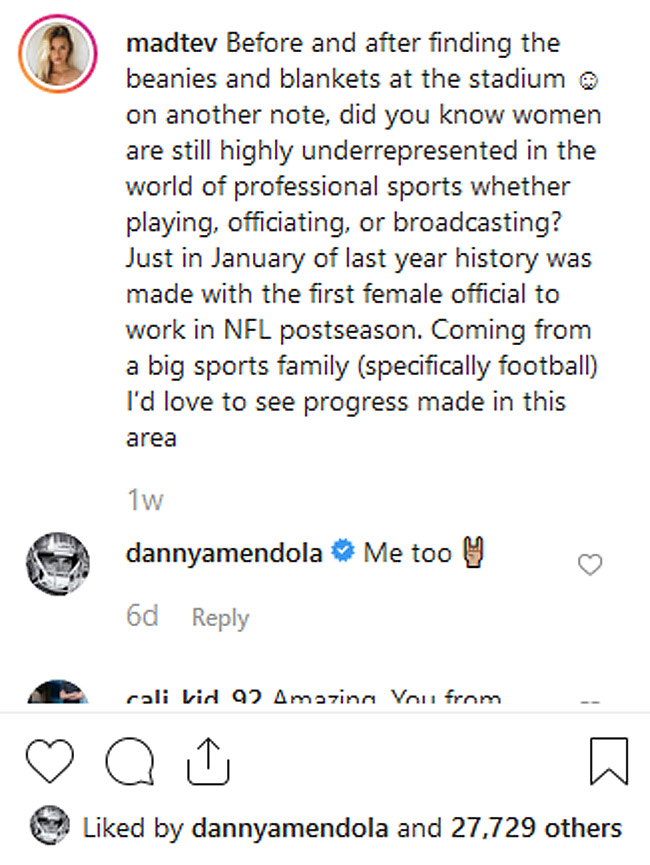Screen dimensions: 650x865
Task: Share this post via the share icon
Action: click(x=208, y=762)
